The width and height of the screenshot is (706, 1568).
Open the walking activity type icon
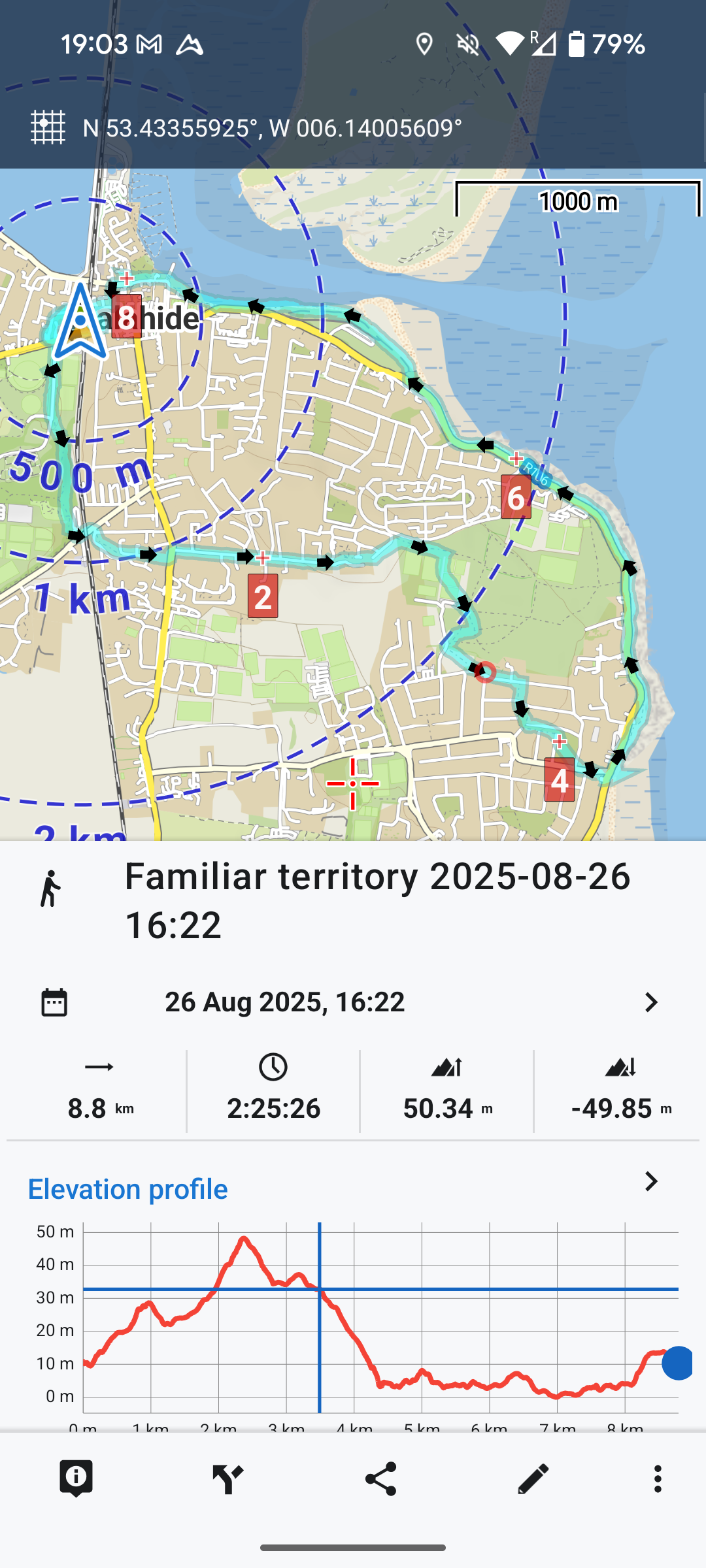pyautogui.click(x=50, y=889)
